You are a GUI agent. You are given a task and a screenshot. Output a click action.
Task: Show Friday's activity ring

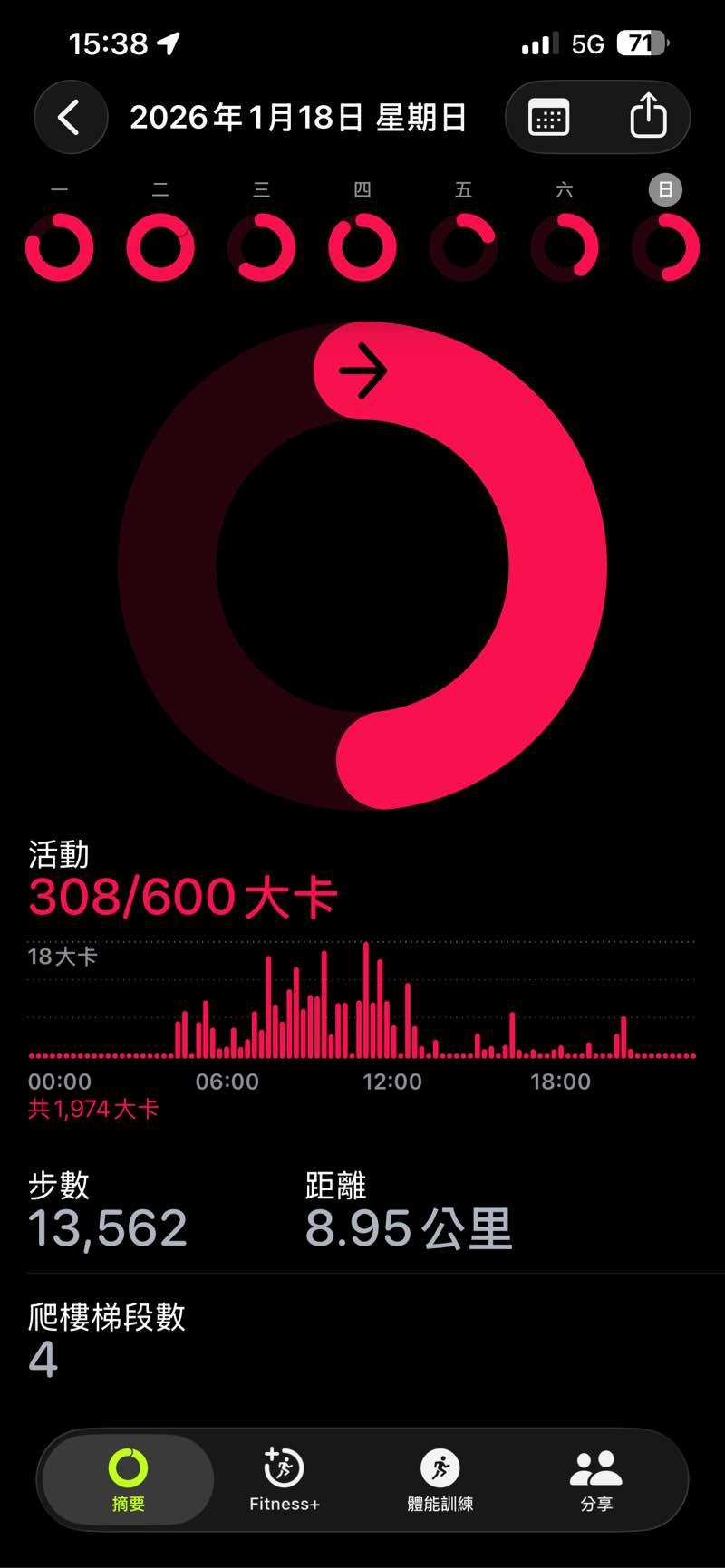463,246
